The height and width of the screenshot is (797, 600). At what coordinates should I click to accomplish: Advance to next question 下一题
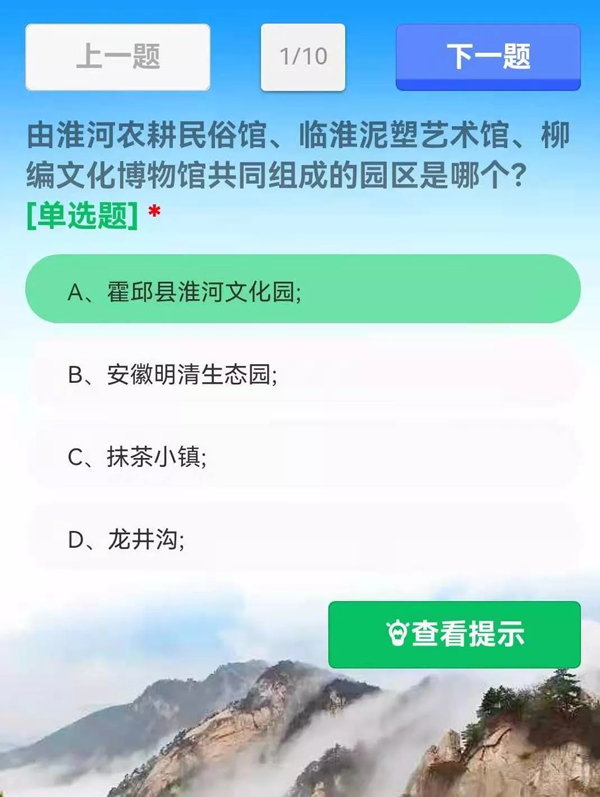click(488, 57)
